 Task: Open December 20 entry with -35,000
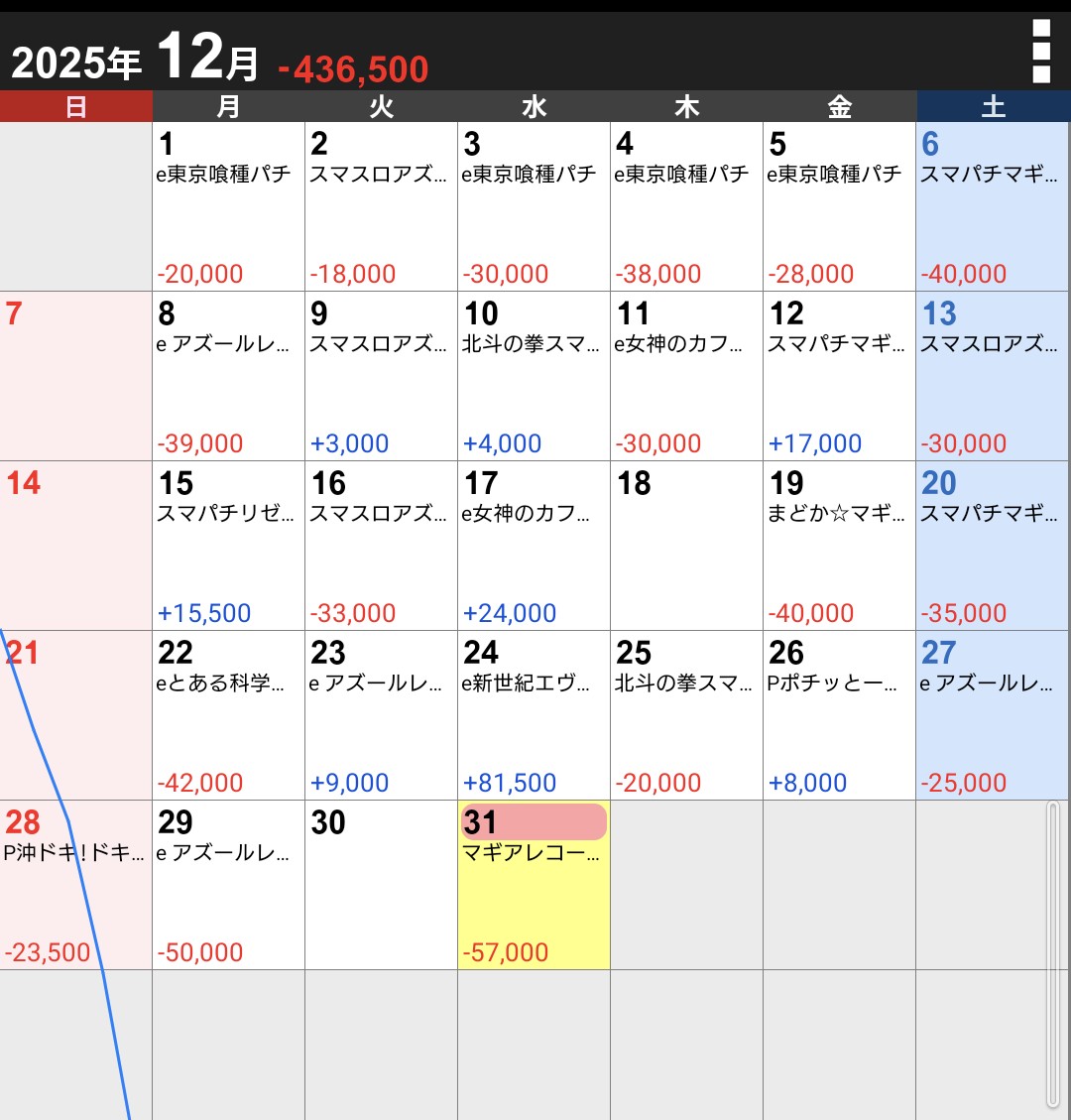(x=992, y=546)
